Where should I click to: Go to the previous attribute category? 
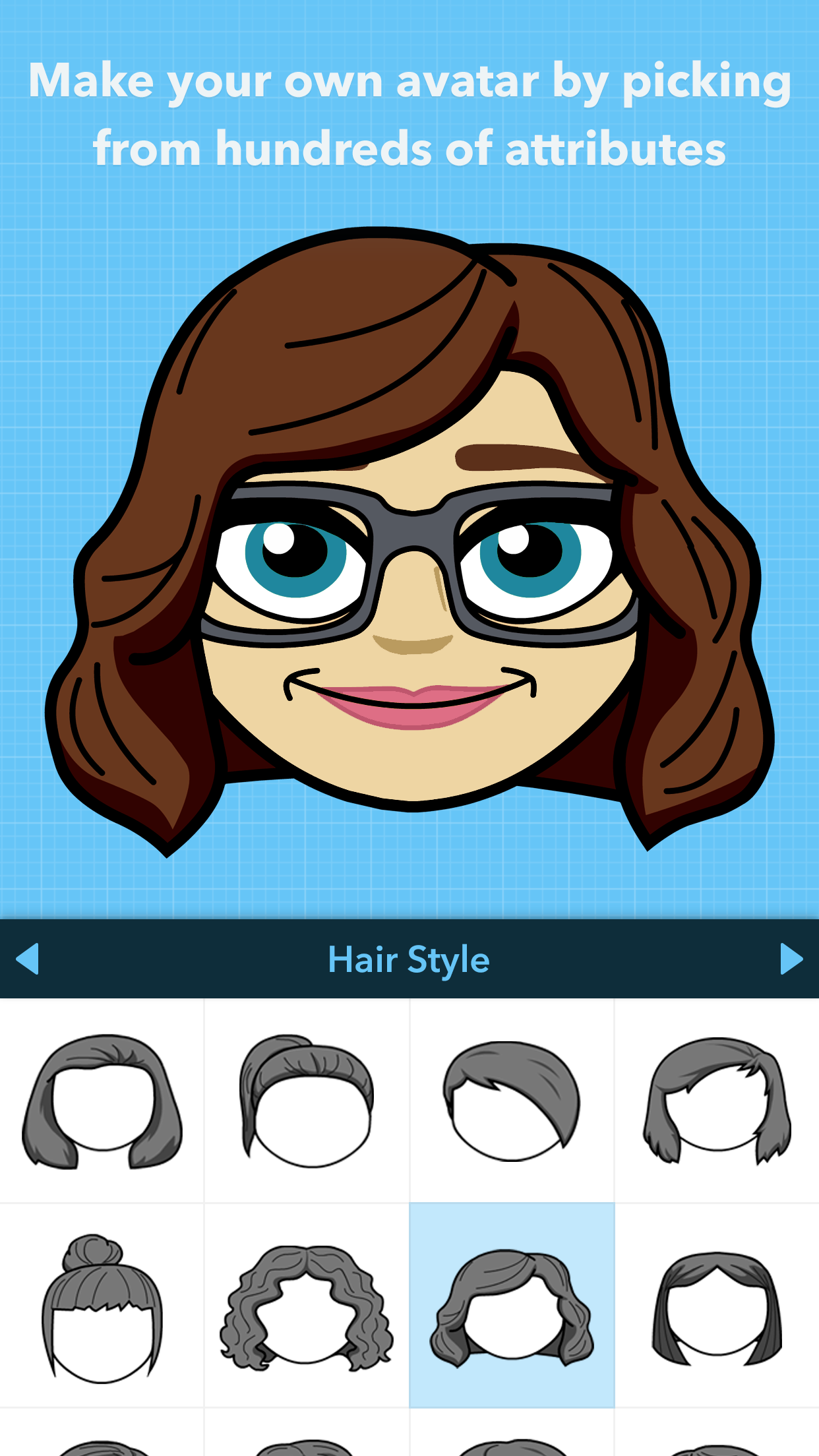(28, 959)
